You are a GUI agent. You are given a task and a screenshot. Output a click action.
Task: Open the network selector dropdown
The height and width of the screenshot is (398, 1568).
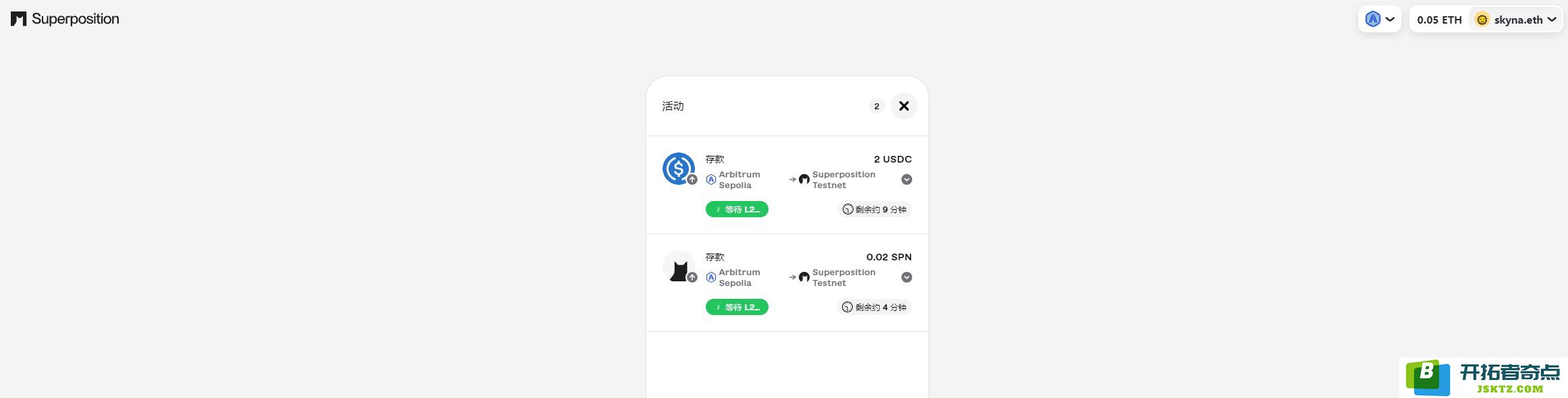pos(1379,20)
